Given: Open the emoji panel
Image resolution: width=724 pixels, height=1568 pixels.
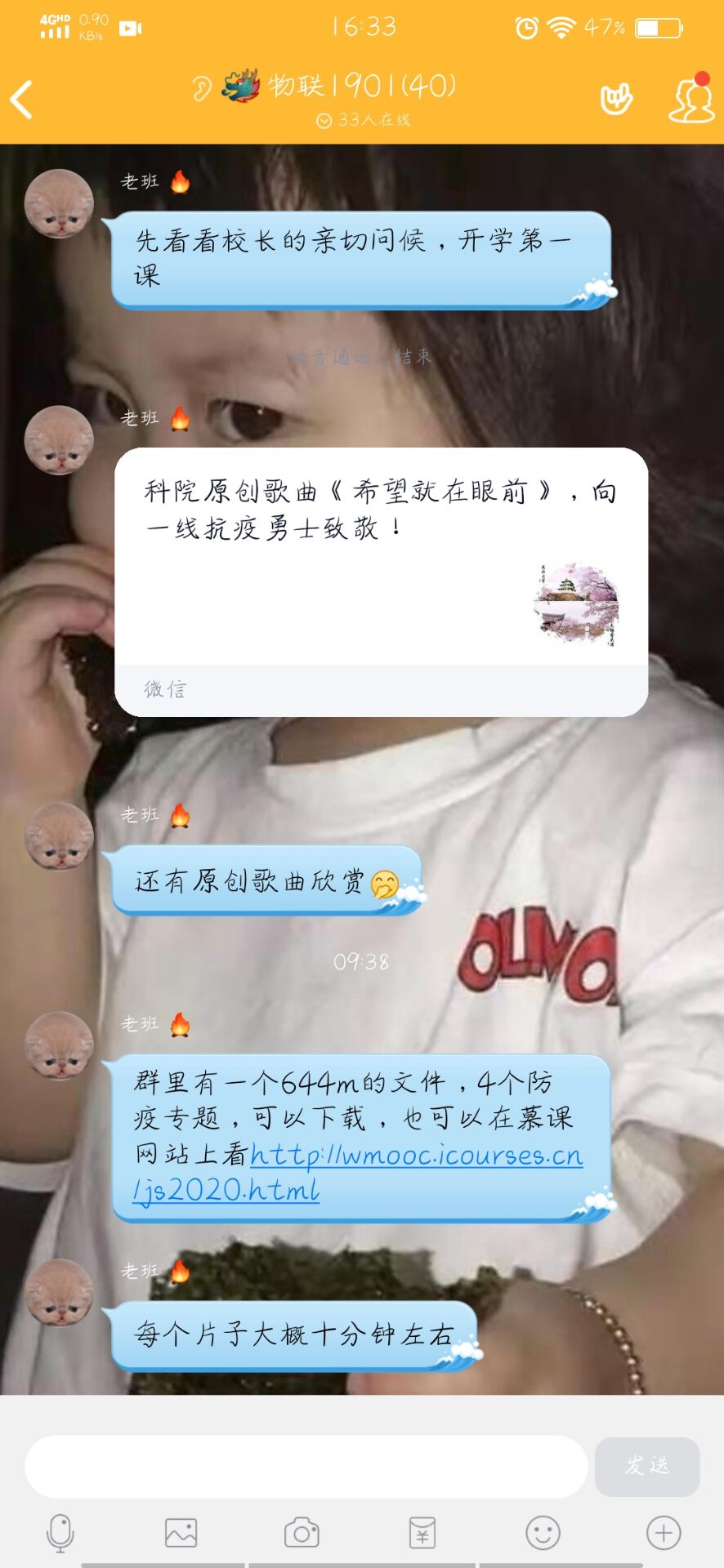Looking at the screenshot, I should [x=543, y=1533].
